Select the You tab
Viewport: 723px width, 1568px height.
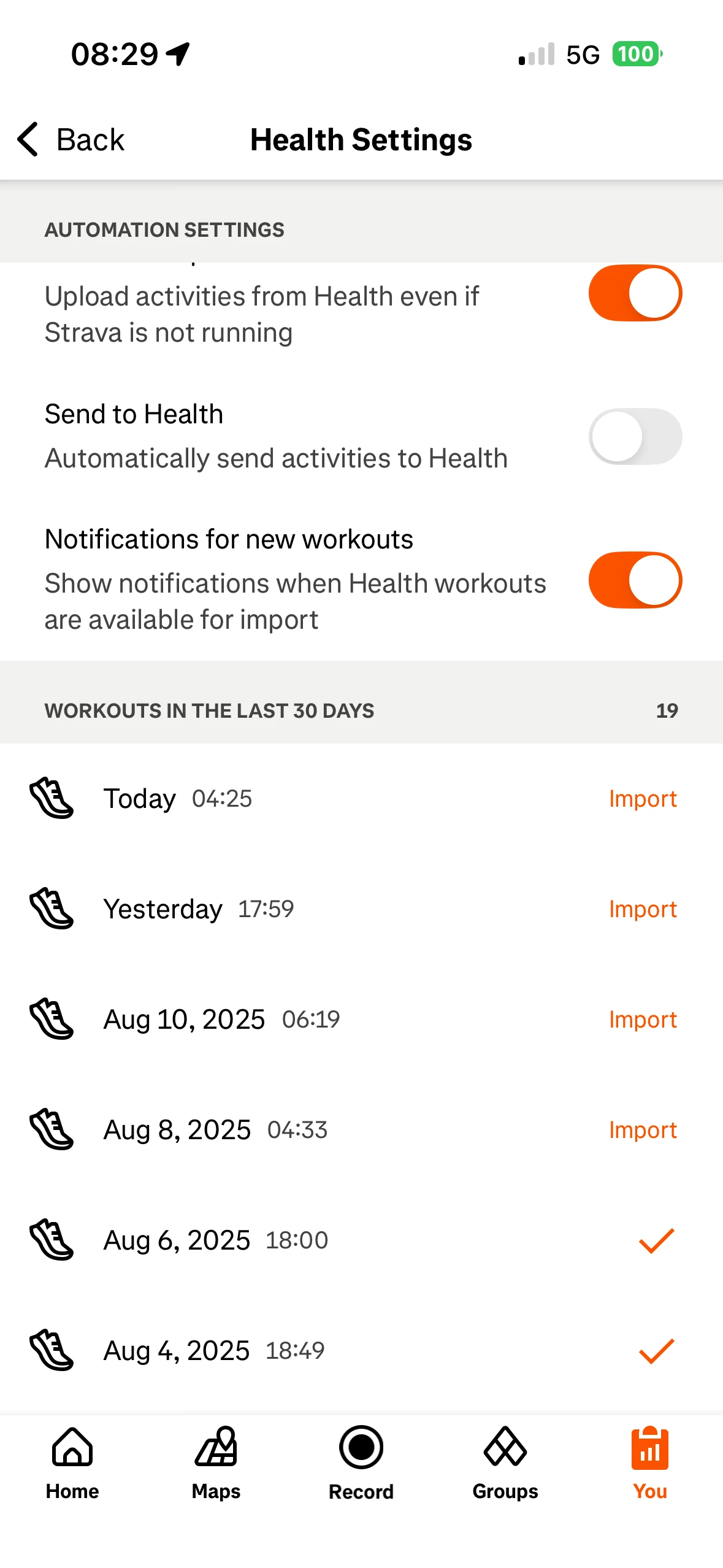click(650, 1463)
